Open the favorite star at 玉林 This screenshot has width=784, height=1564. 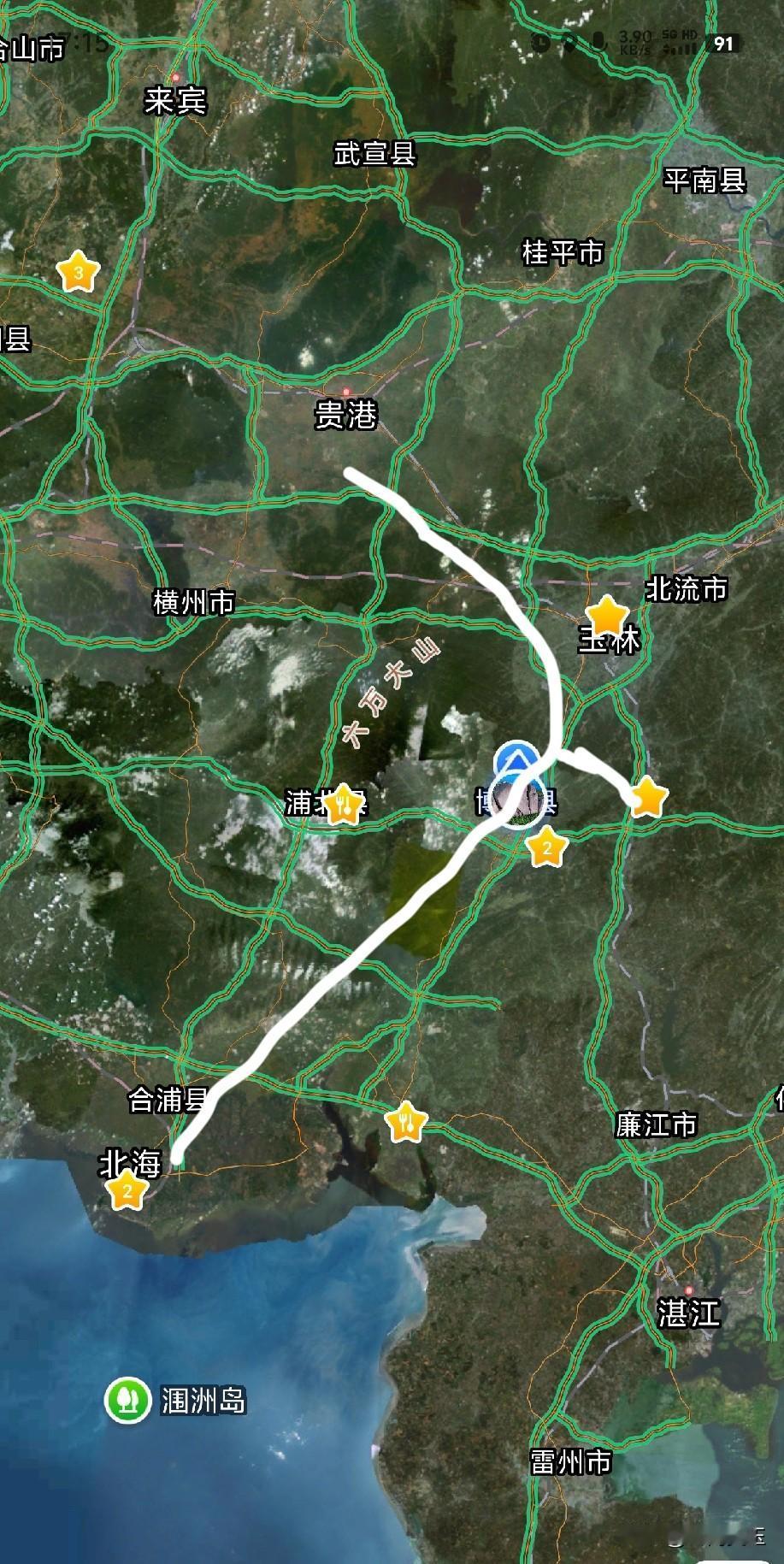pyautogui.click(x=606, y=616)
